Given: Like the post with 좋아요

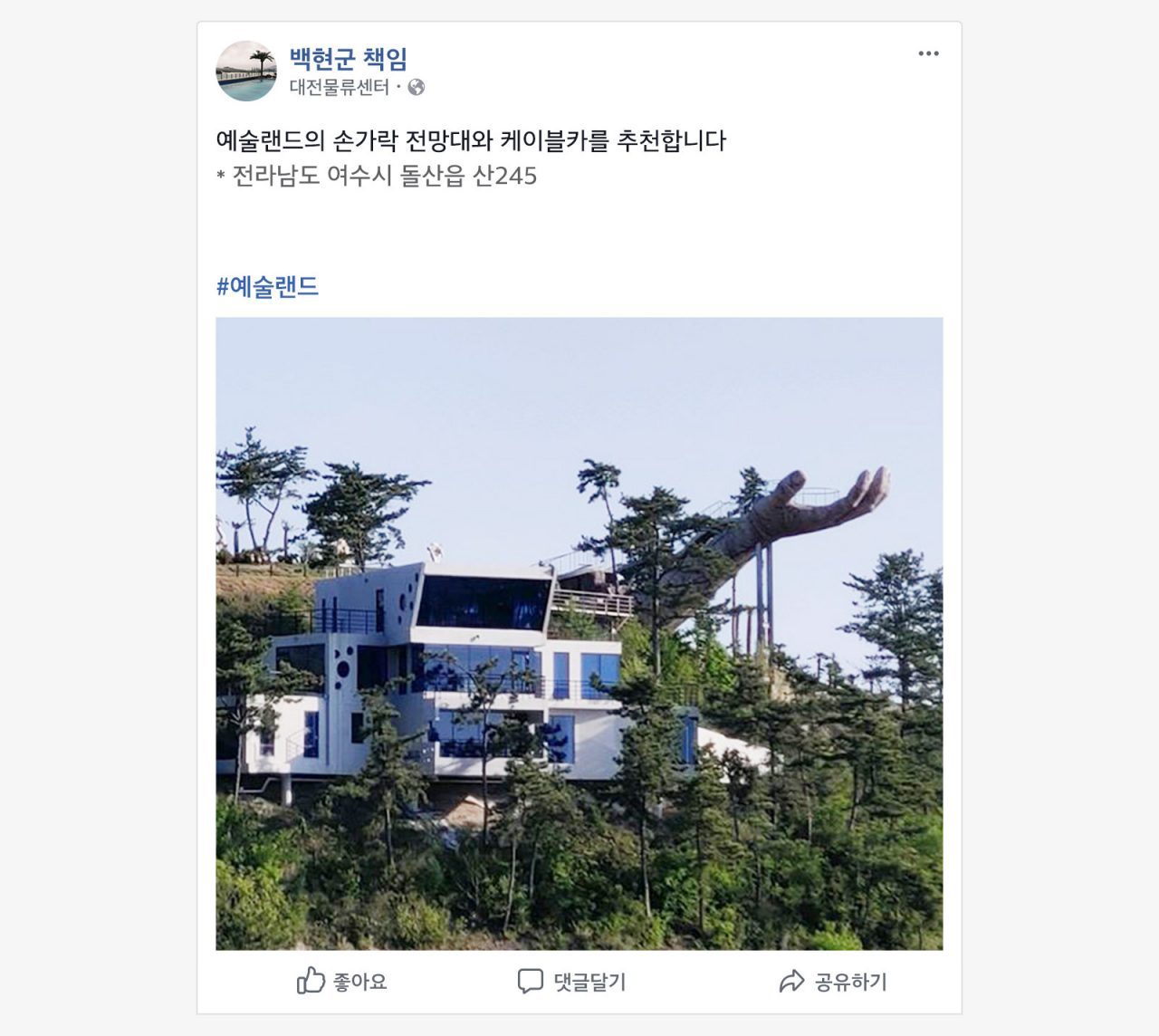Looking at the screenshot, I should pos(342,981).
